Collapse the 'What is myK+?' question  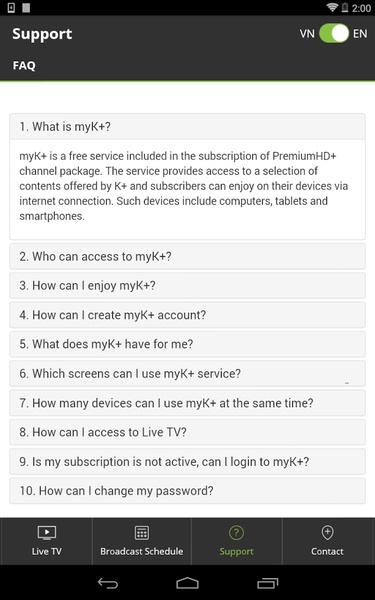click(x=187, y=126)
